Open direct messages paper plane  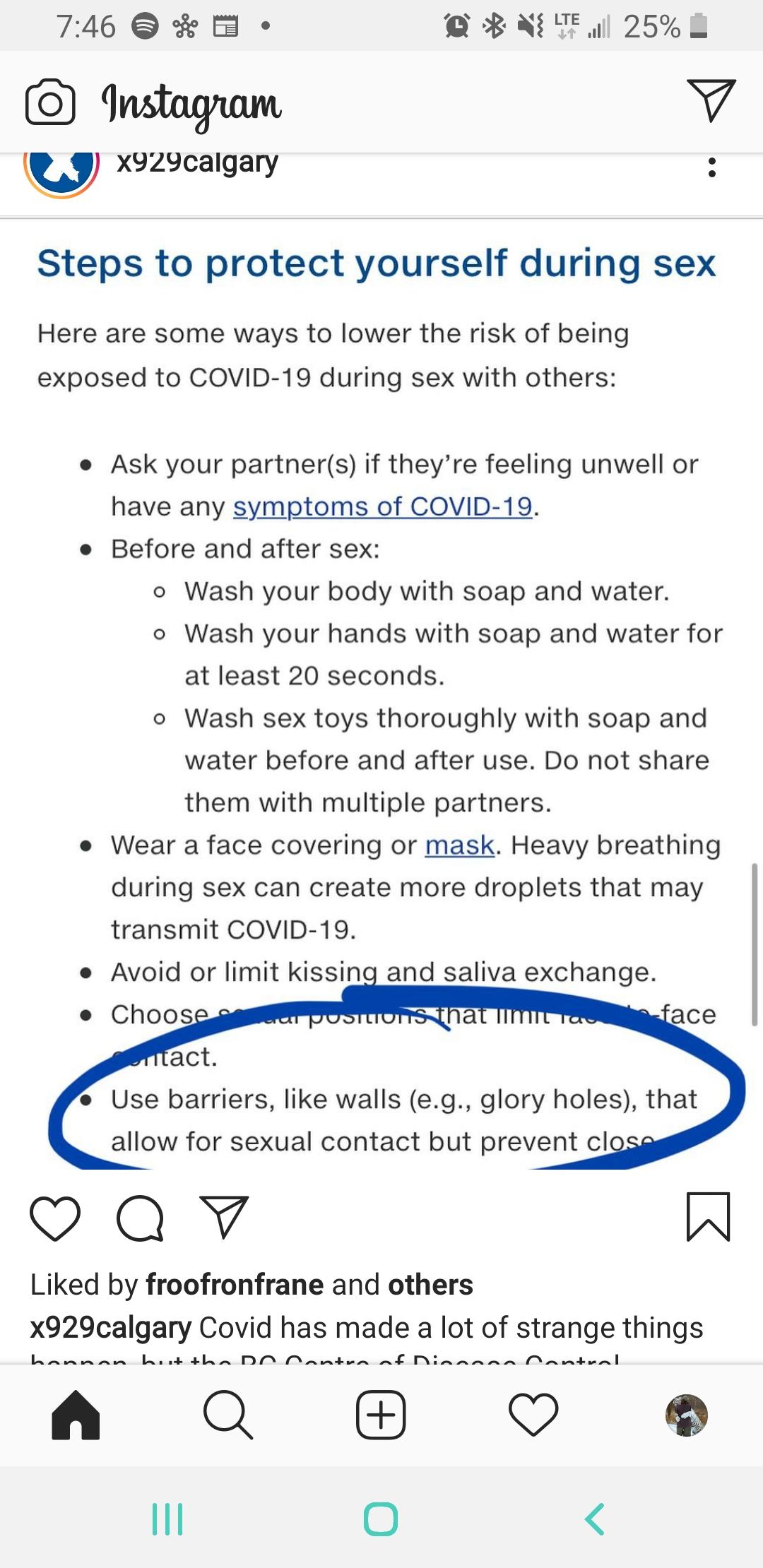(711, 101)
